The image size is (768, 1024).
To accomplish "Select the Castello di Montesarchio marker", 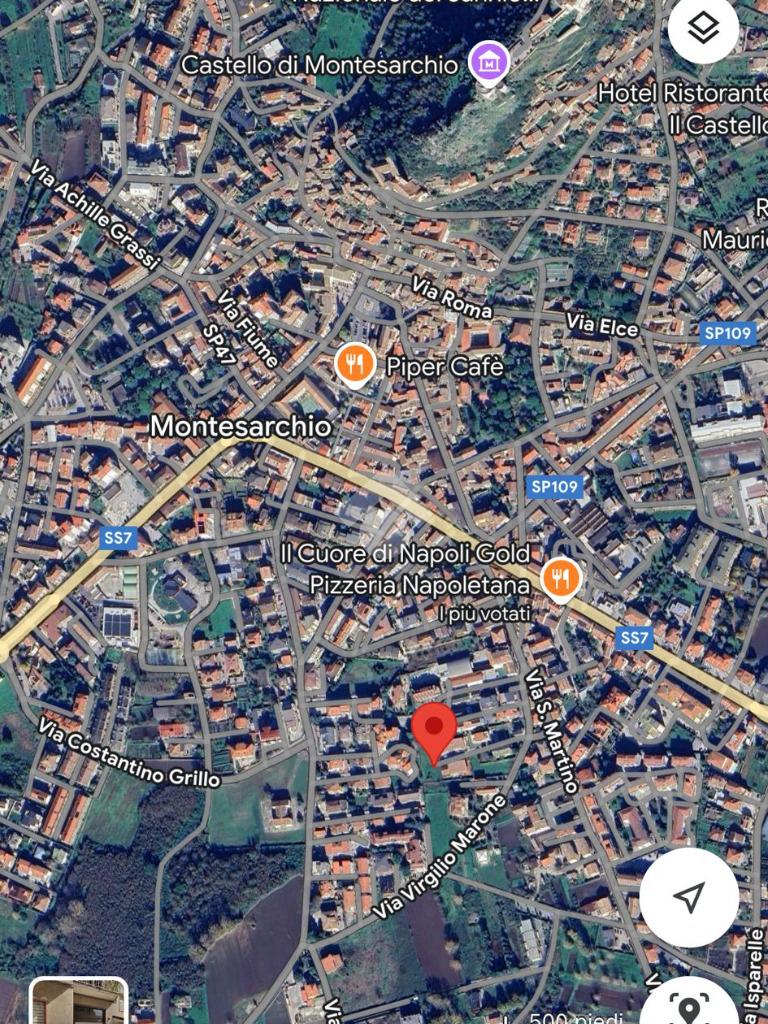I will pyautogui.click(x=490, y=64).
